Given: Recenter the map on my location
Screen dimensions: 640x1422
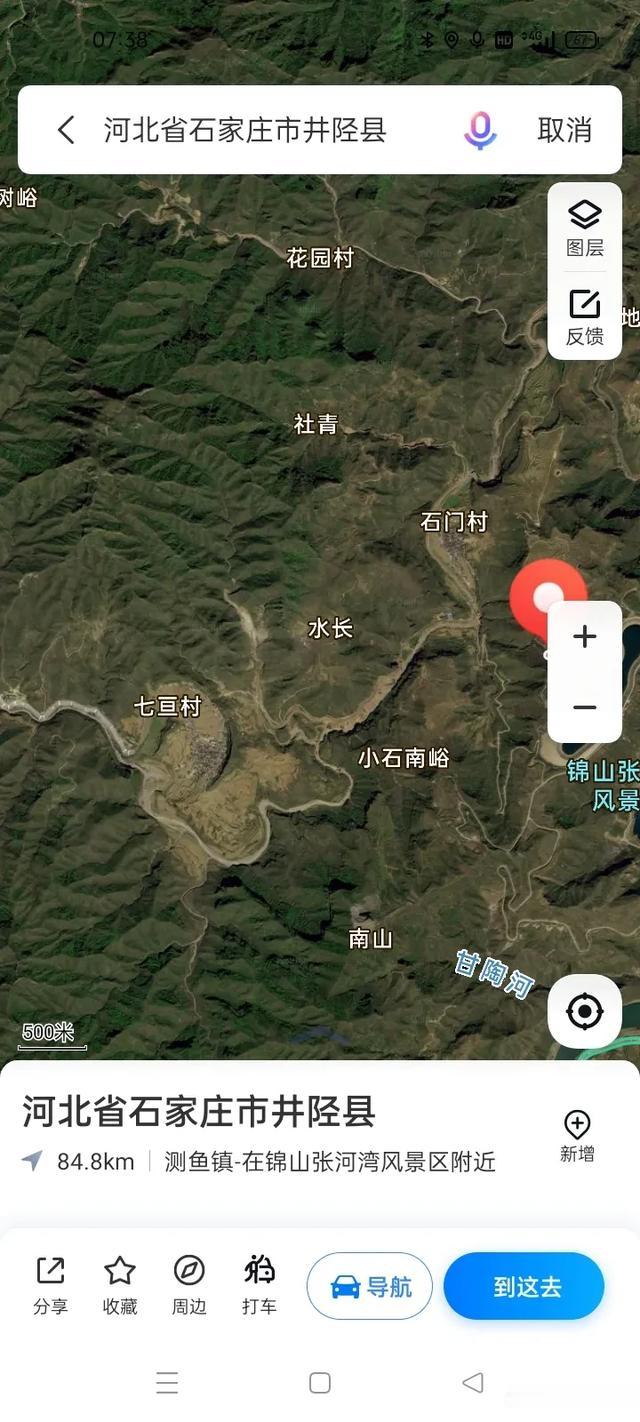Looking at the screenshot, I should click(585, 1011).
